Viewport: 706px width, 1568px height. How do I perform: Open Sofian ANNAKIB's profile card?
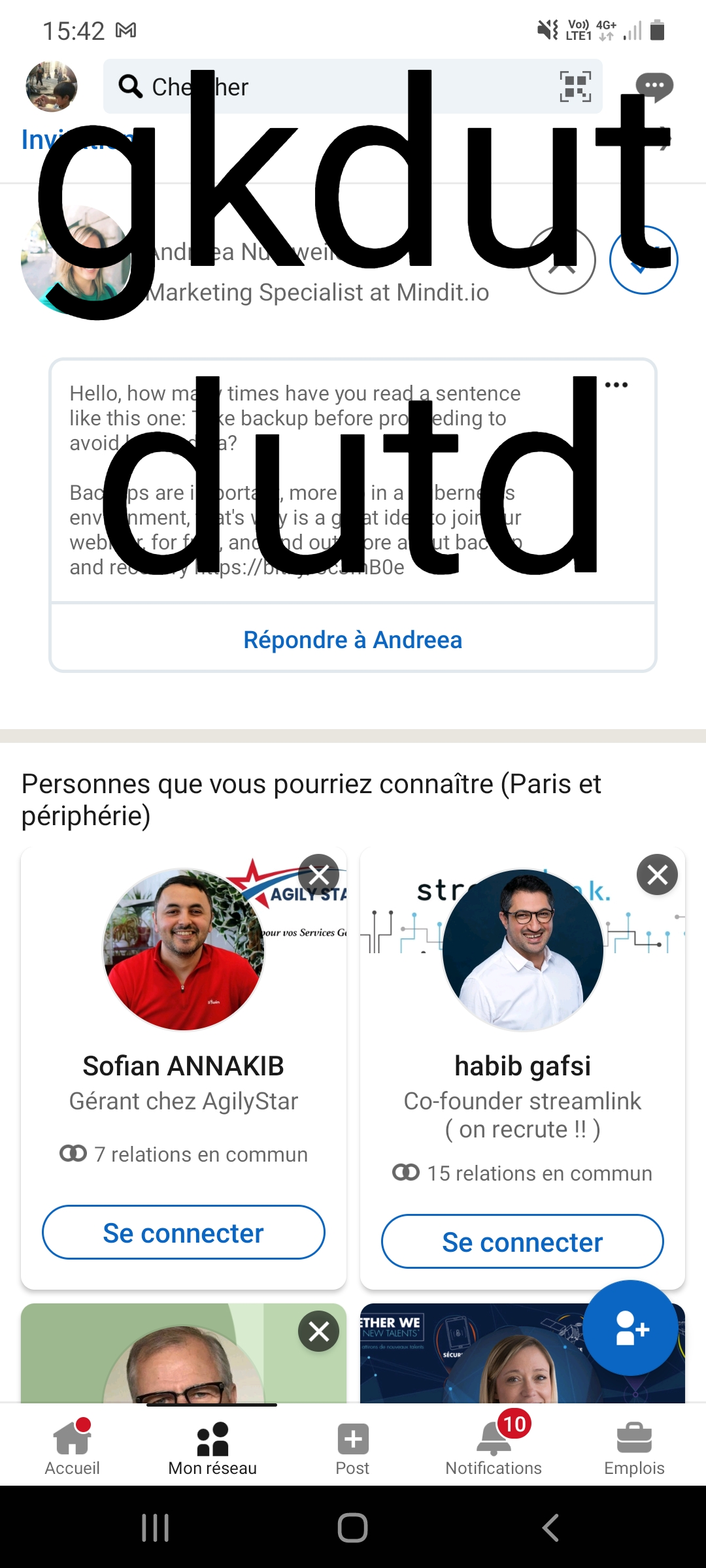tap(184, 1066)
